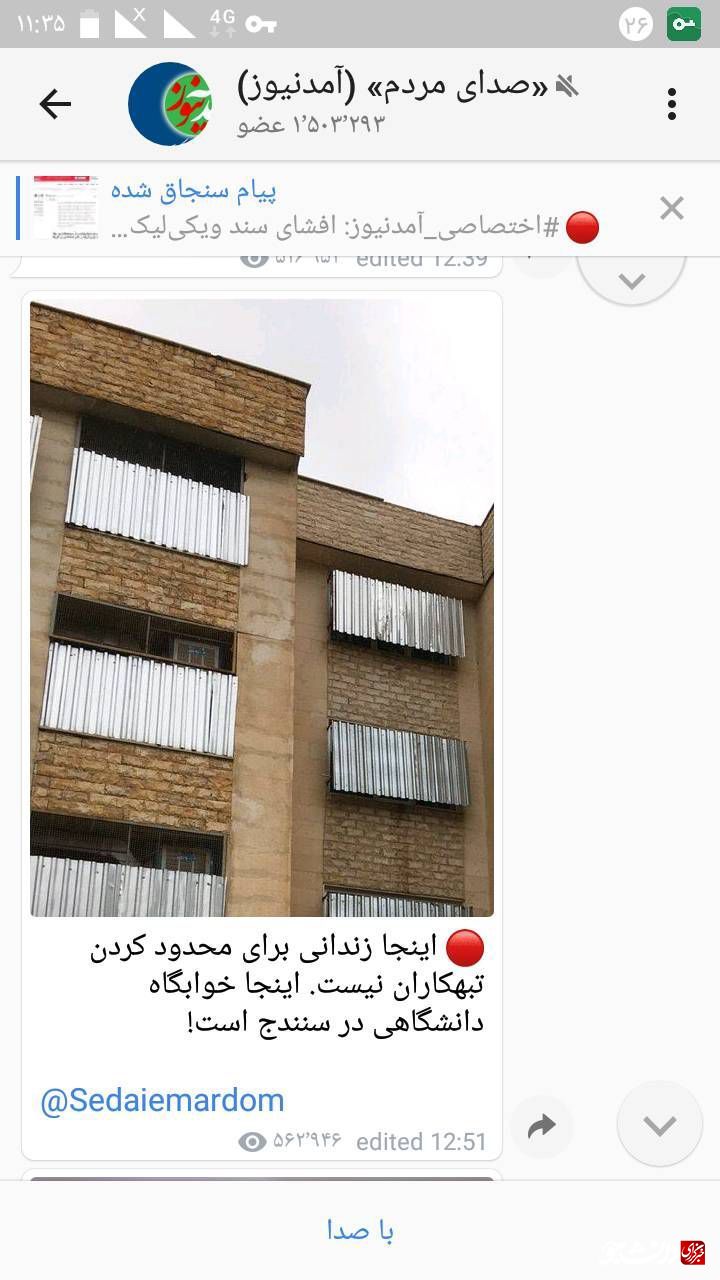This screenshot has width=720, height=1280.
Task: Open the pinned message banner
Action: pos(330,208)
